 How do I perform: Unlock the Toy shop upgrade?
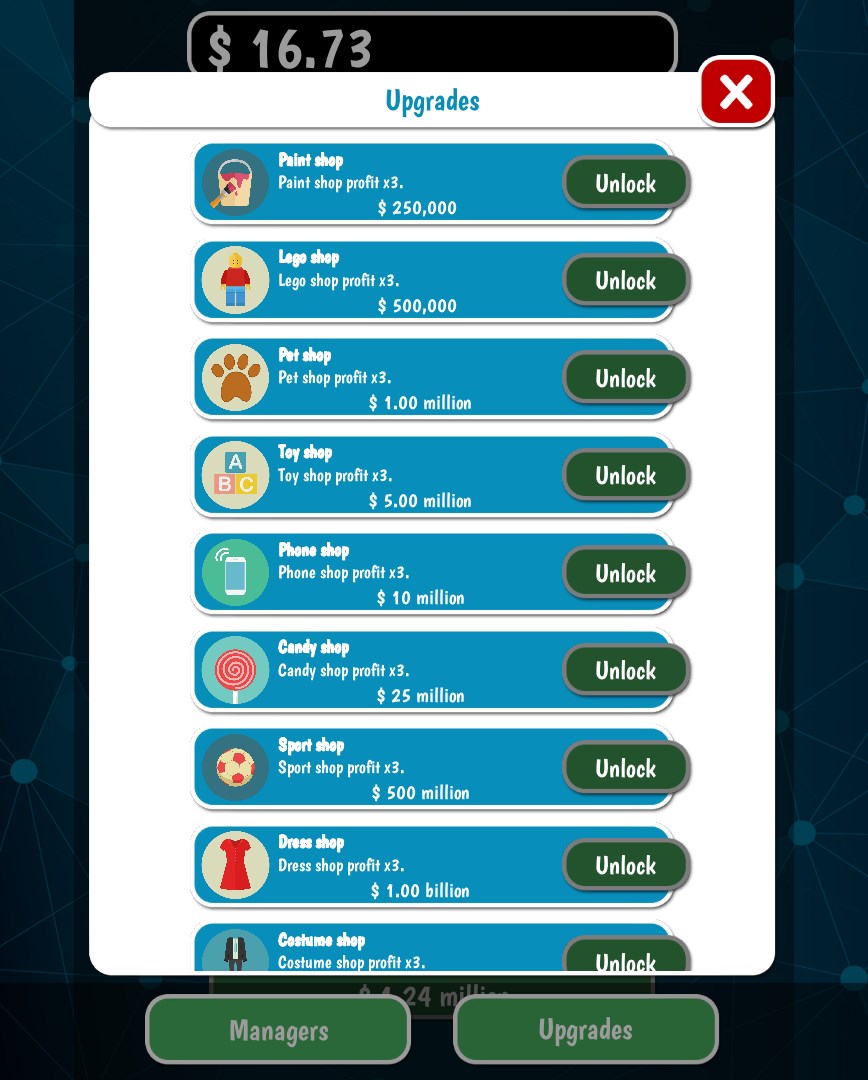[x=626, y=476]
